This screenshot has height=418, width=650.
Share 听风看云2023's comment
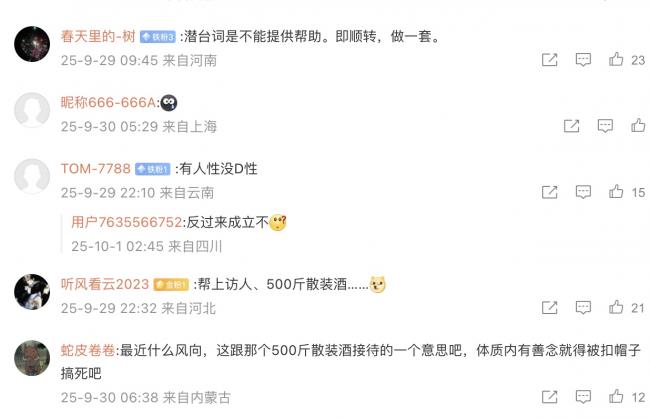click(549, 308)
